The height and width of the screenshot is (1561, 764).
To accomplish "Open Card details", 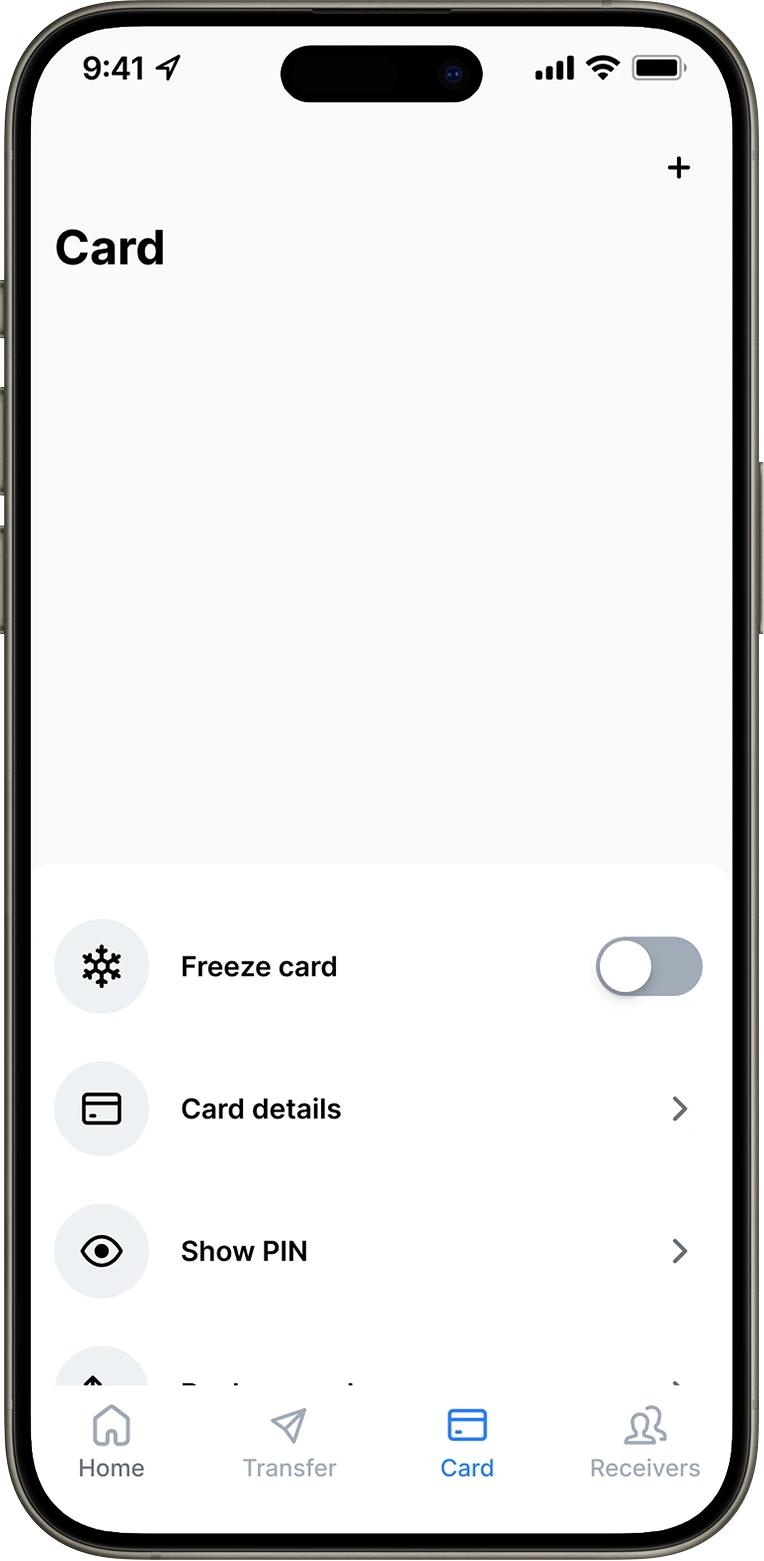I will pos(382,1109).
